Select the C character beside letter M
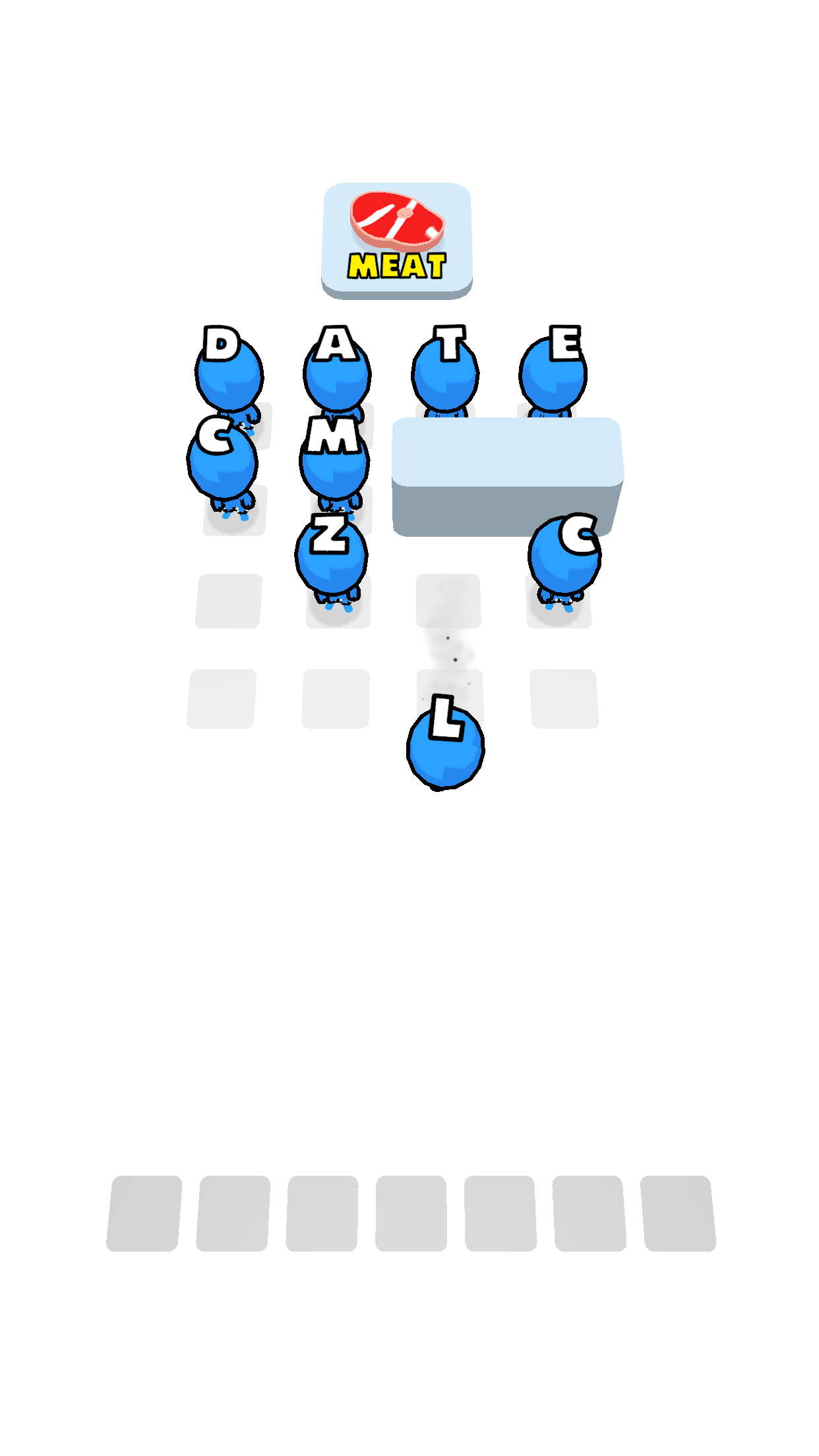The width and height of the screenshot is (819, 1456). pyautogui.click(x=222, y=462)
